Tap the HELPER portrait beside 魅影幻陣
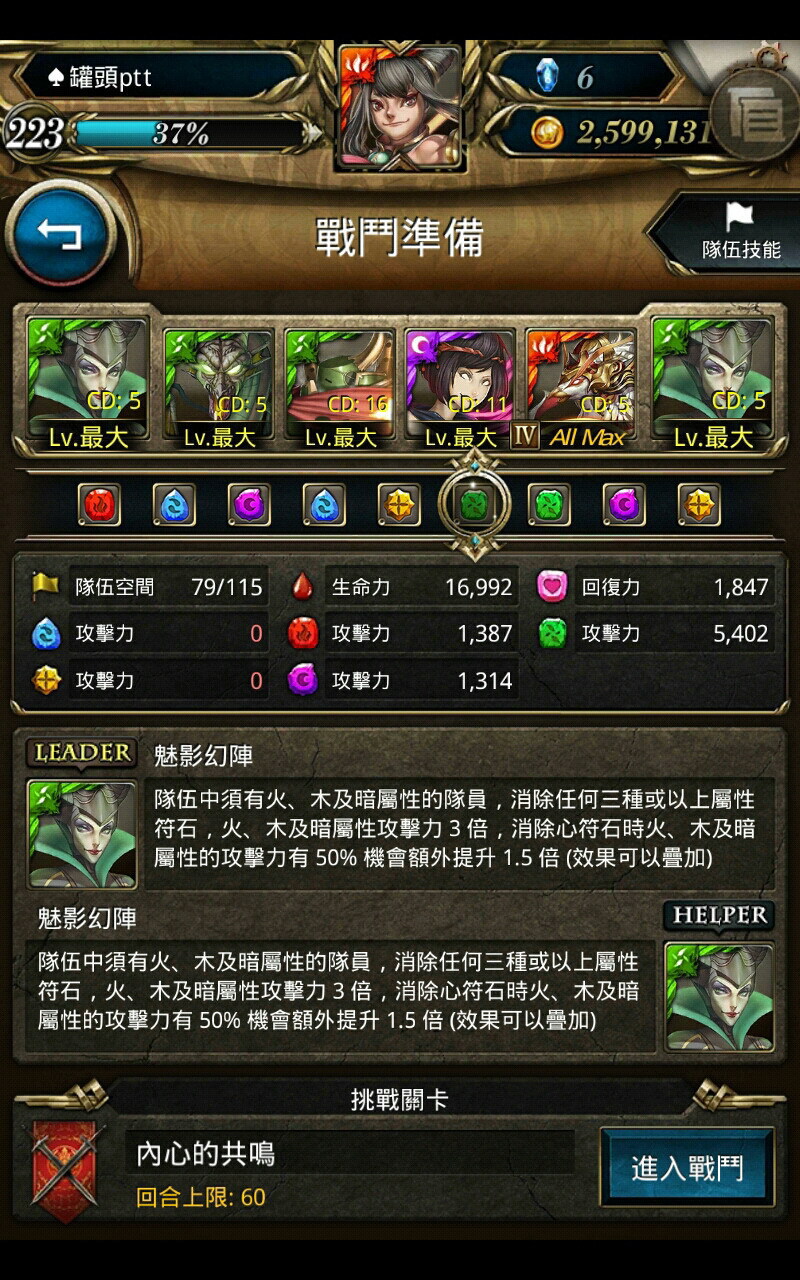 coord(719,995)
